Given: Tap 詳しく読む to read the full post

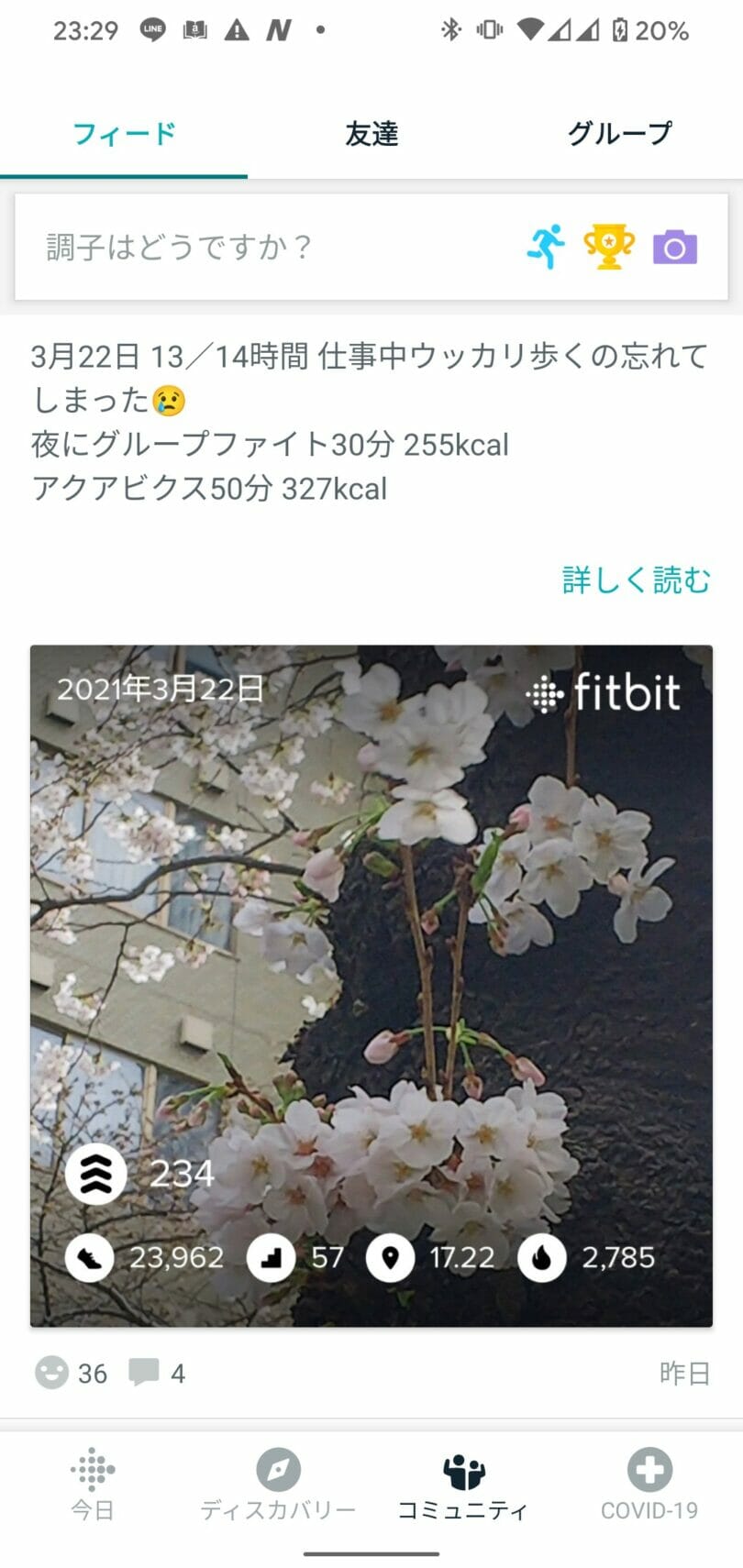Looking at the screenshot, I should (636, 580).
